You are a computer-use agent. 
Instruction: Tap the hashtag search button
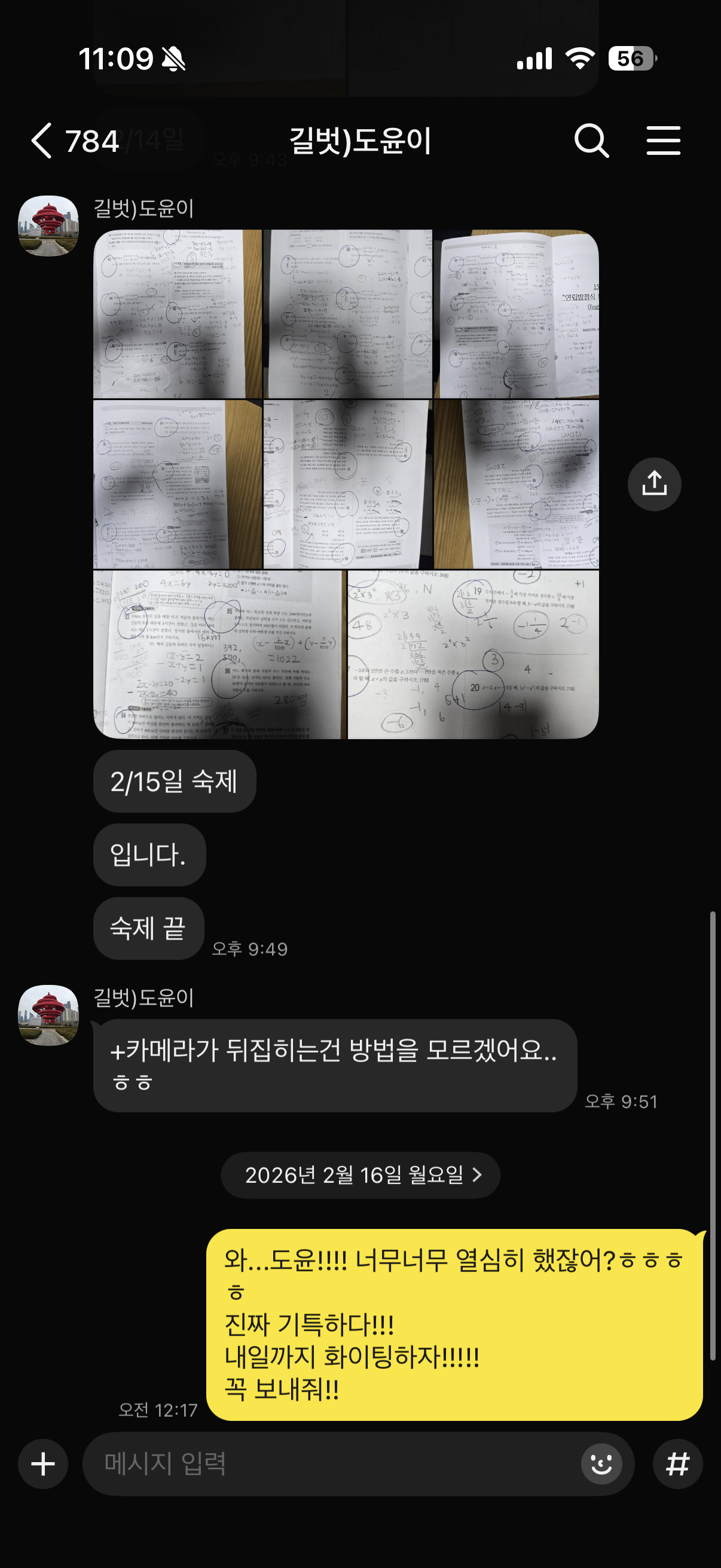[677, 1463]
